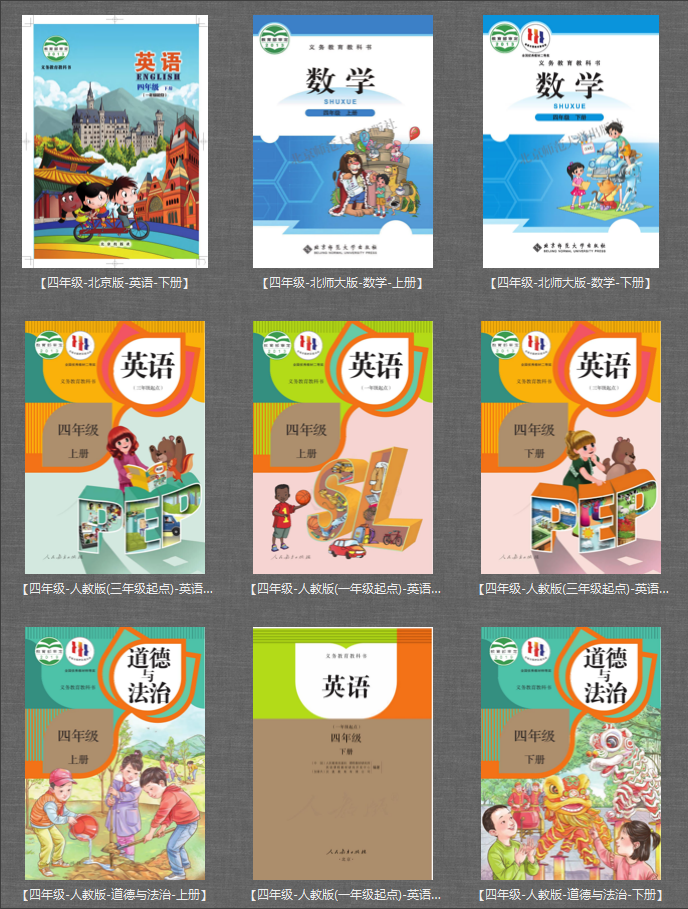Tap the 人教版 道德与法治 下册 textbook
Viewport: 688px width, 909px height.
coord(571,753)
